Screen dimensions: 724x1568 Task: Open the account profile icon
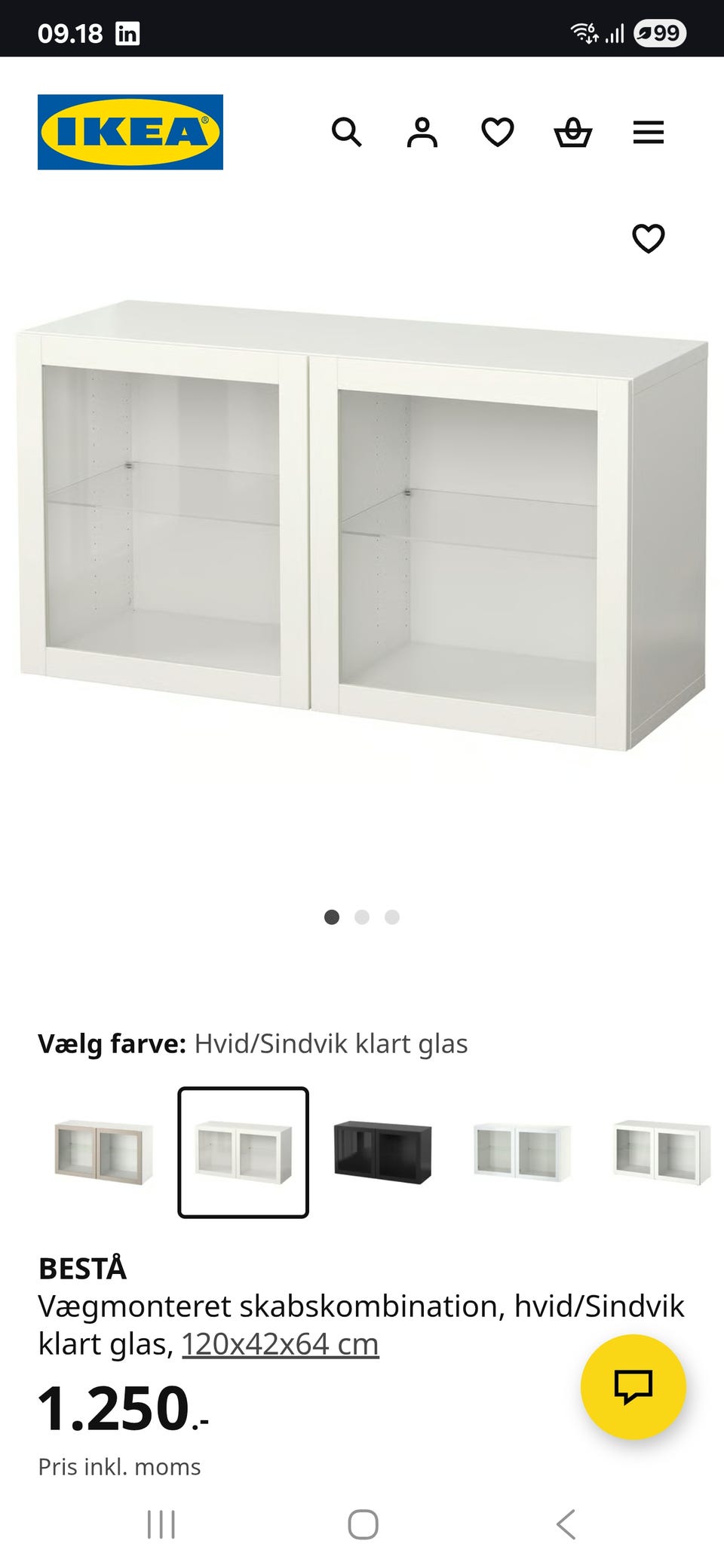pyautogui.click(x=422, y=133)
